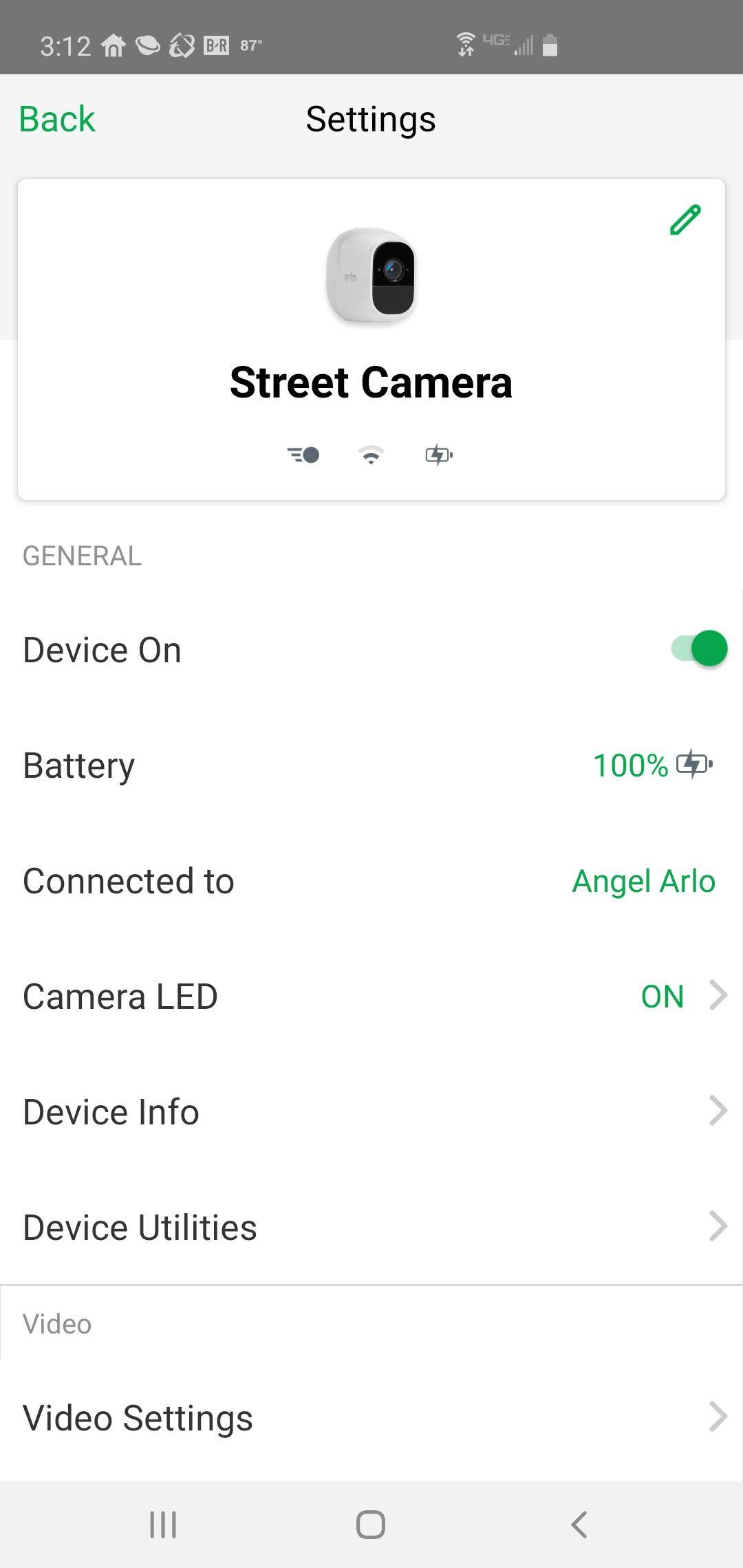Turn off the Device On switch
The height and width of the screenshot is (1568, 743).
coord(699,649)
